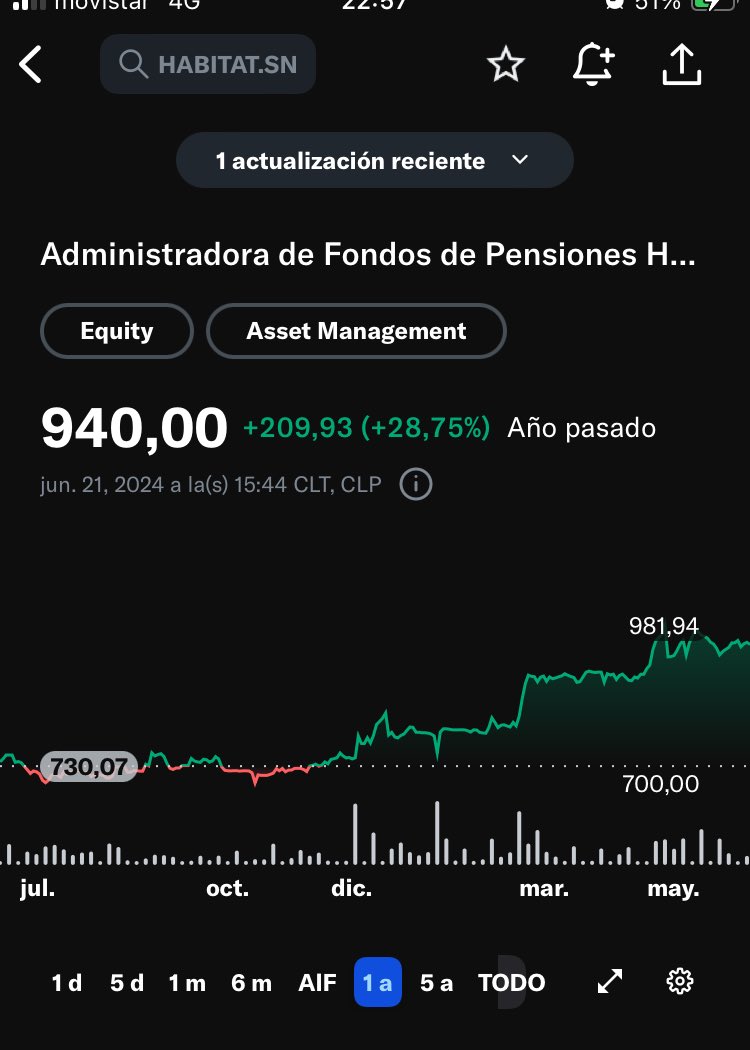The width and height of the screenshot is (750, 1050).
Task: Switch chart to 1 d range
Action: [x=67, y=983]
